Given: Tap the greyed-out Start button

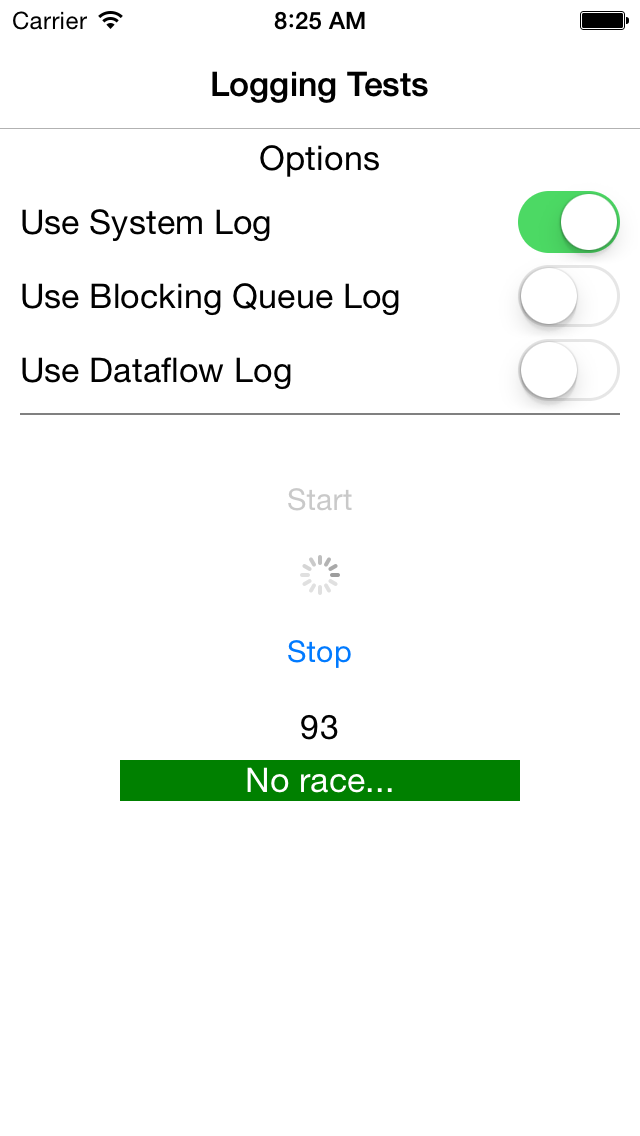Looking at the screenshot, I should tap(319, 500).
